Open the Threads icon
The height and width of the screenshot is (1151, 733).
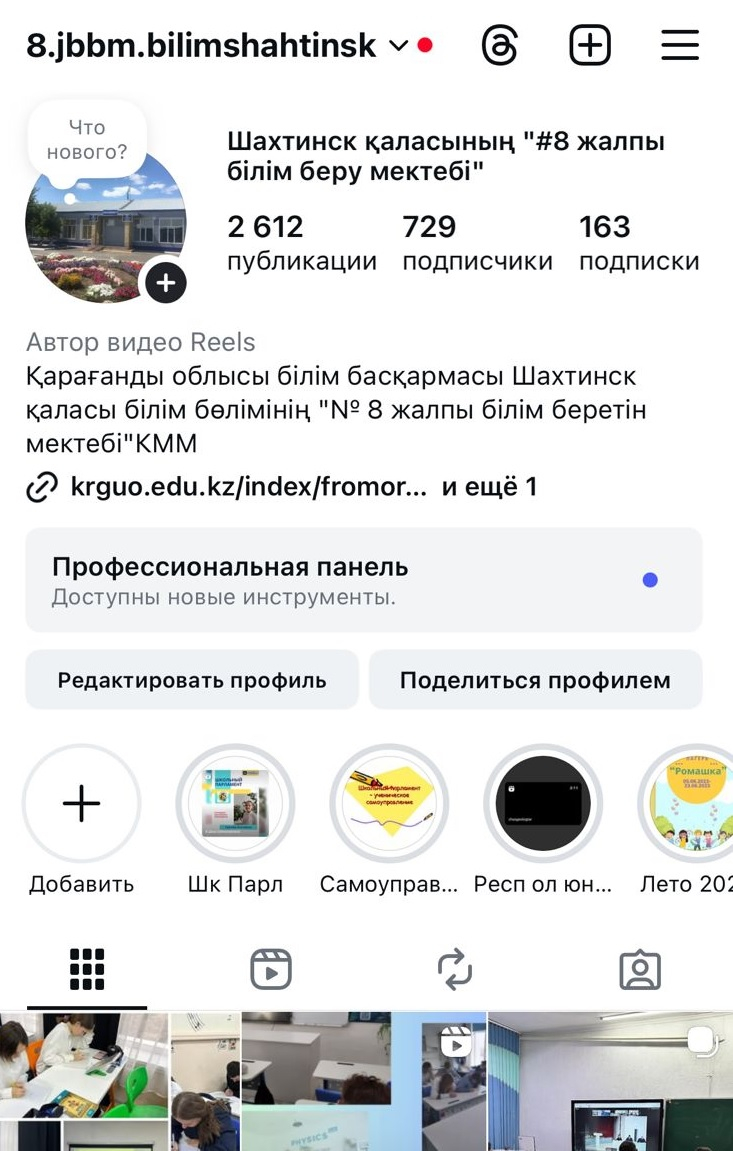point(500,46)
